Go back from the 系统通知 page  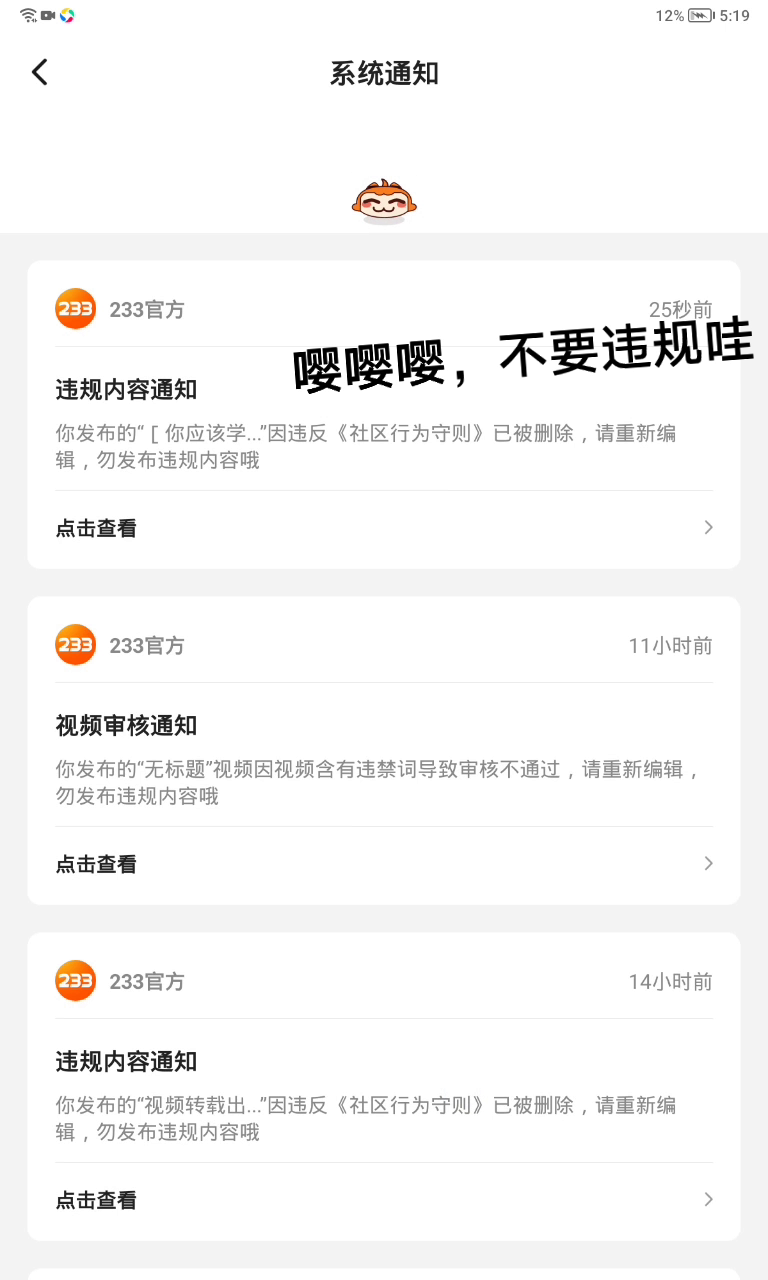40,72
